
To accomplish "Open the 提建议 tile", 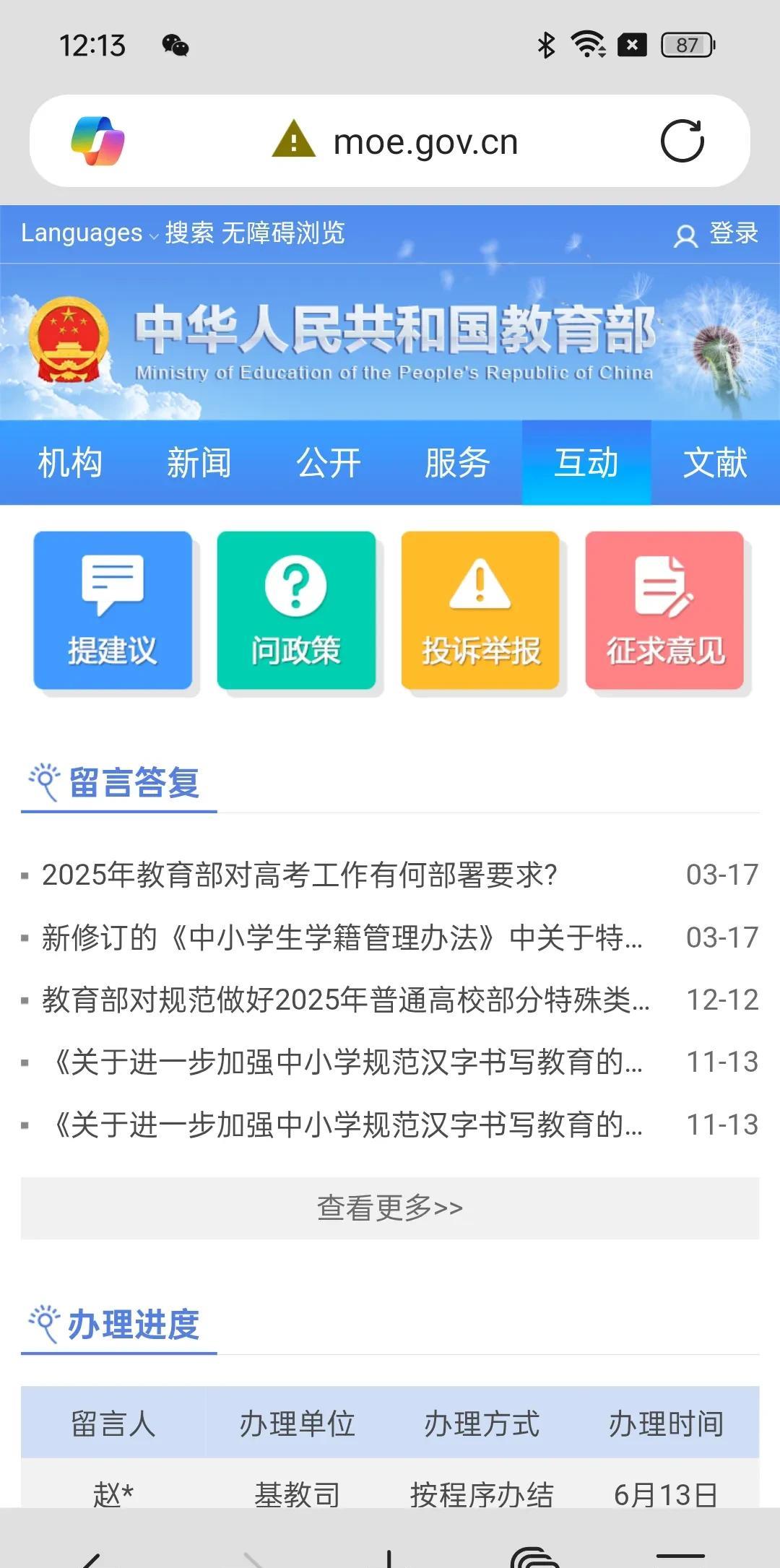I will [x=113, y=611].
